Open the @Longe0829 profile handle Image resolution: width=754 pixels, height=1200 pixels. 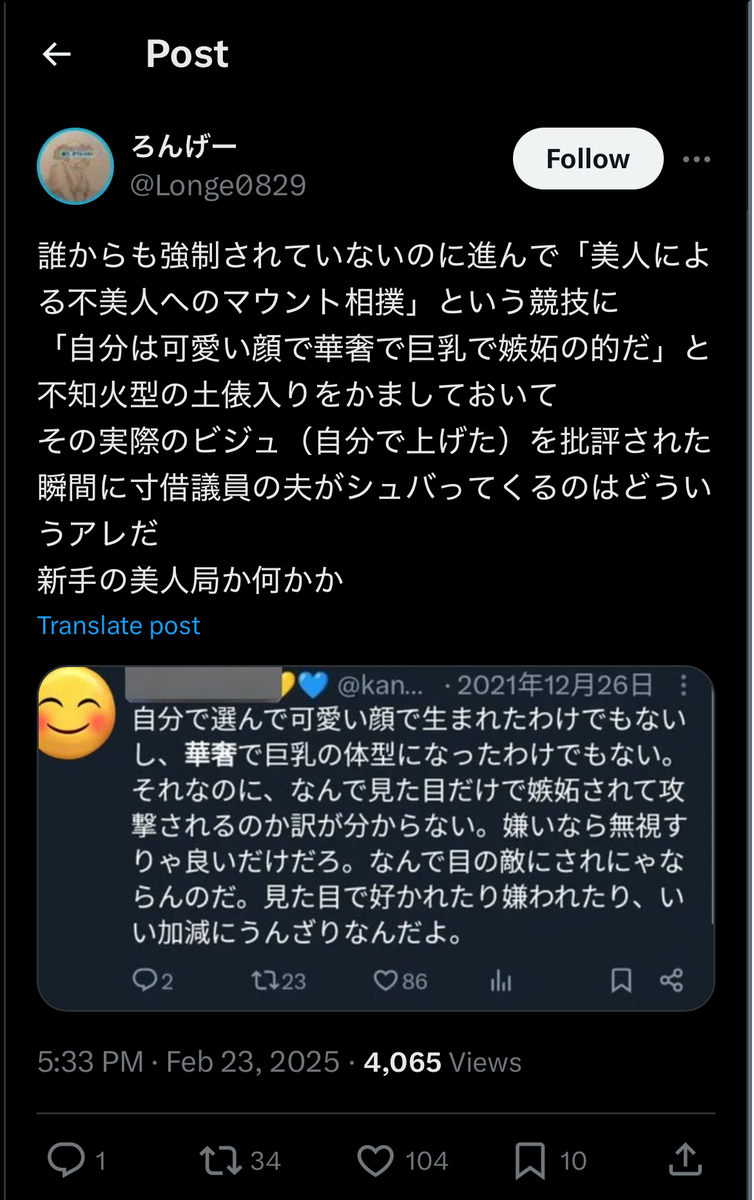pos(218,186)
